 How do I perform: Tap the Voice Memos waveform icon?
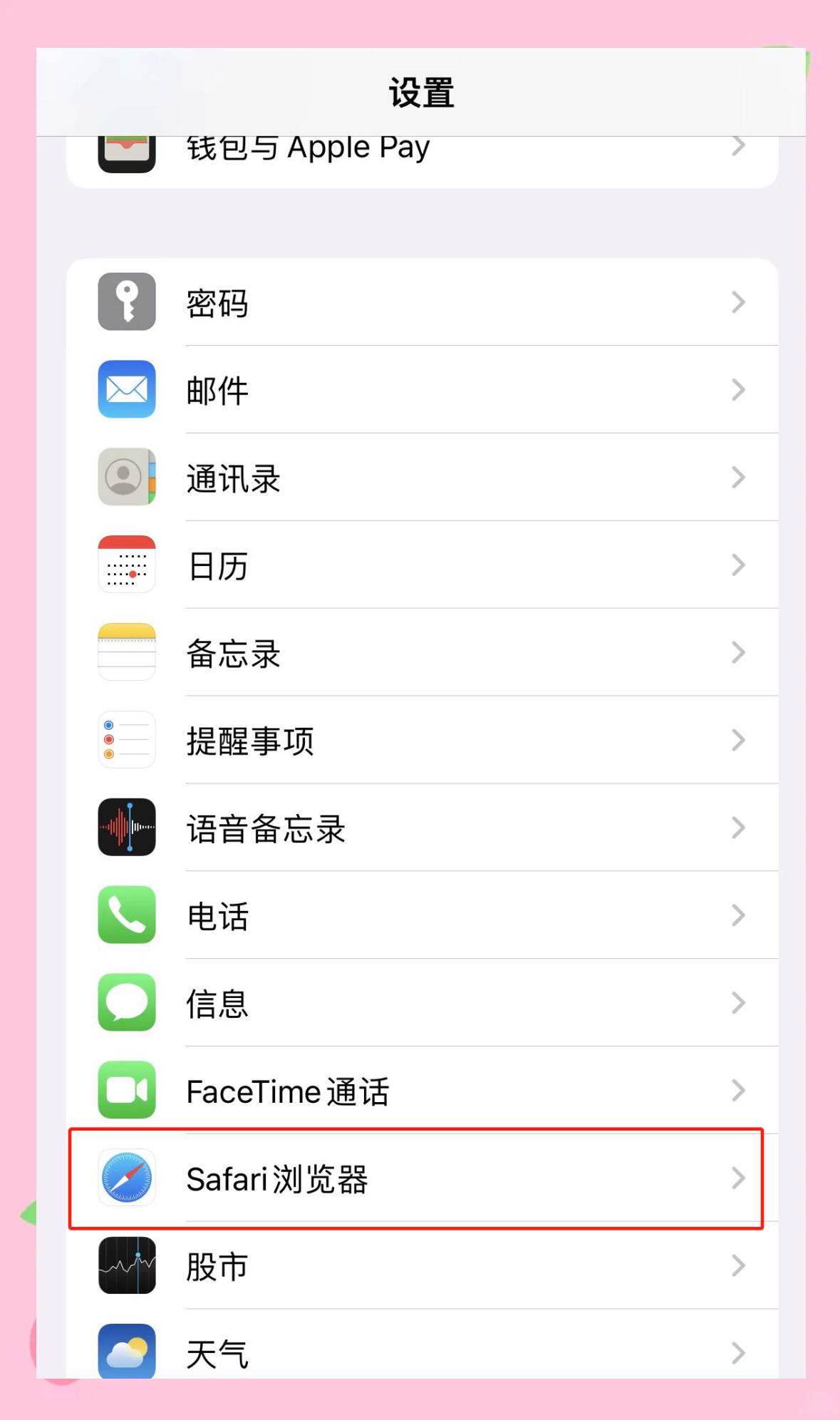pos(126,828)
